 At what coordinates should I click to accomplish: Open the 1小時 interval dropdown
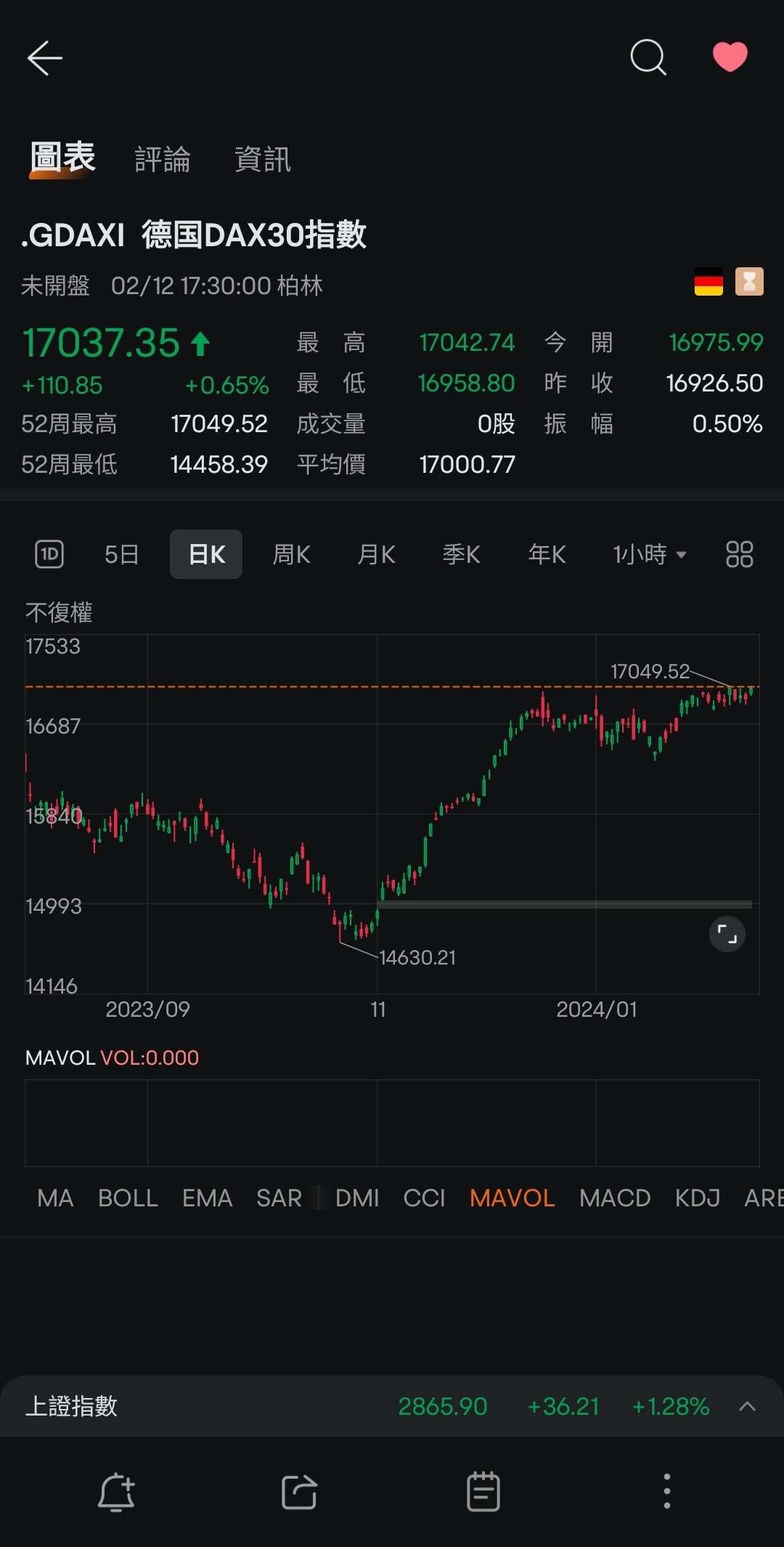pyautogui.click(x=648, y=553)
